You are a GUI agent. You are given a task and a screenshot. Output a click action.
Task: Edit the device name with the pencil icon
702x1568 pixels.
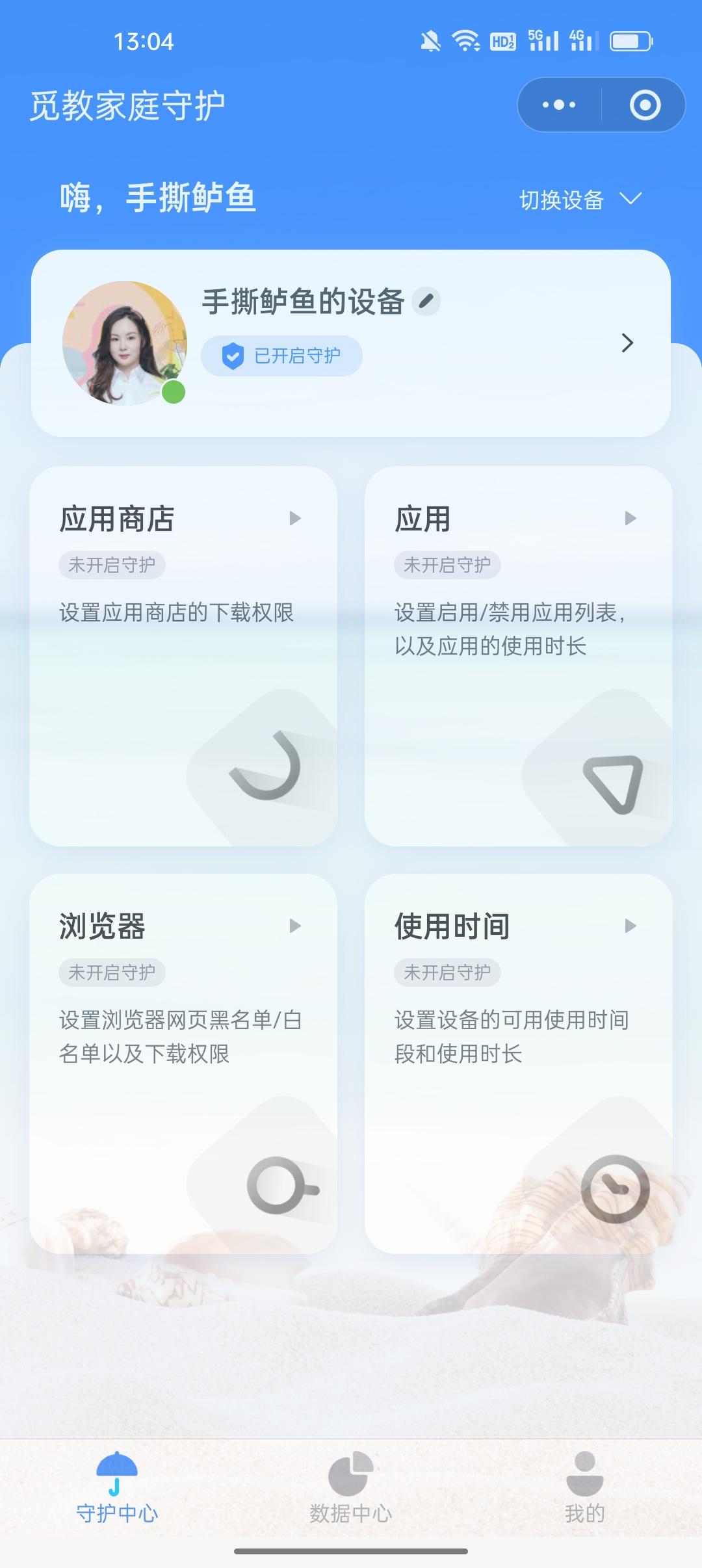click(x=426, y=301)
